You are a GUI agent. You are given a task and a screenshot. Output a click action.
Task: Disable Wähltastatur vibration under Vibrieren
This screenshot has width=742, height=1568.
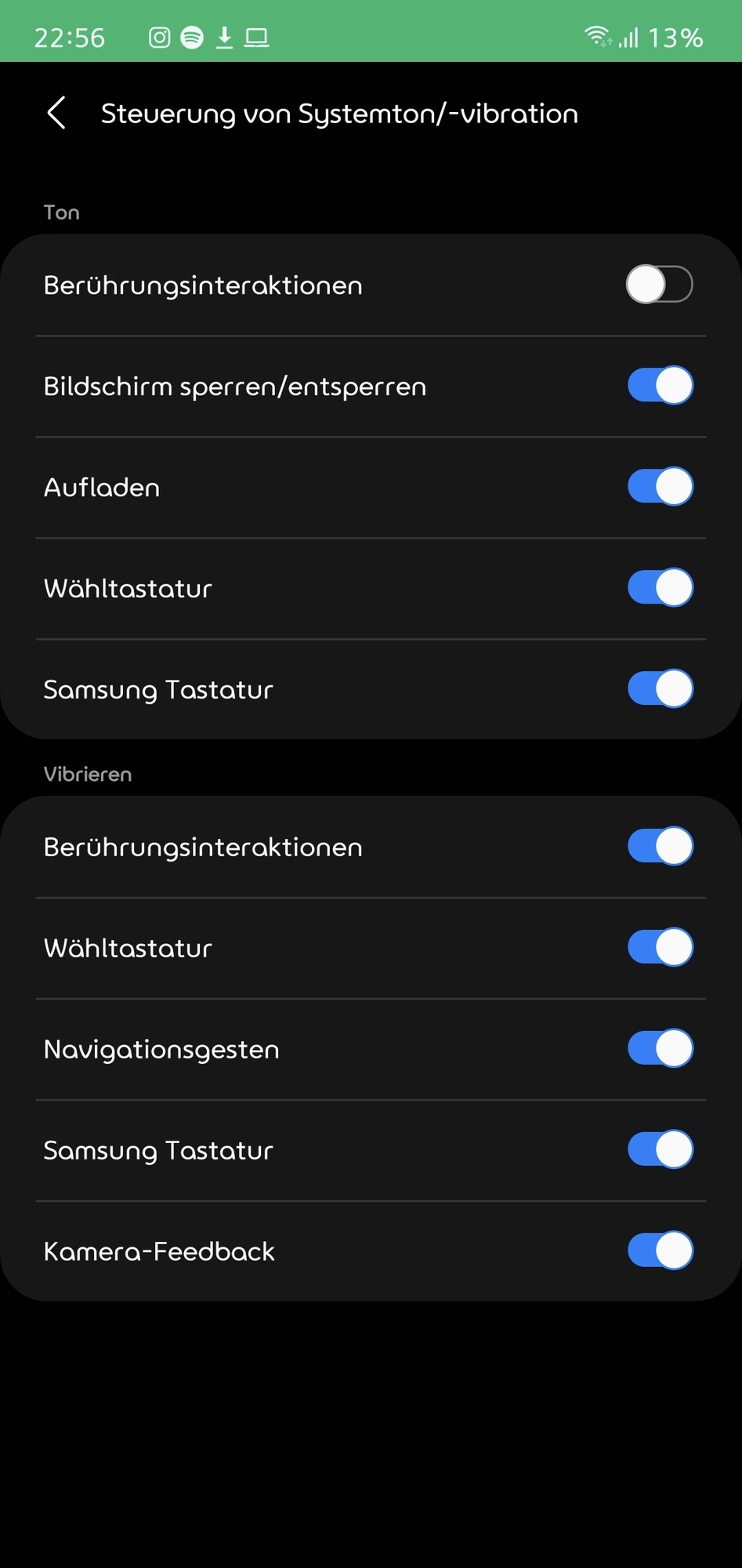tap(660, 948)
